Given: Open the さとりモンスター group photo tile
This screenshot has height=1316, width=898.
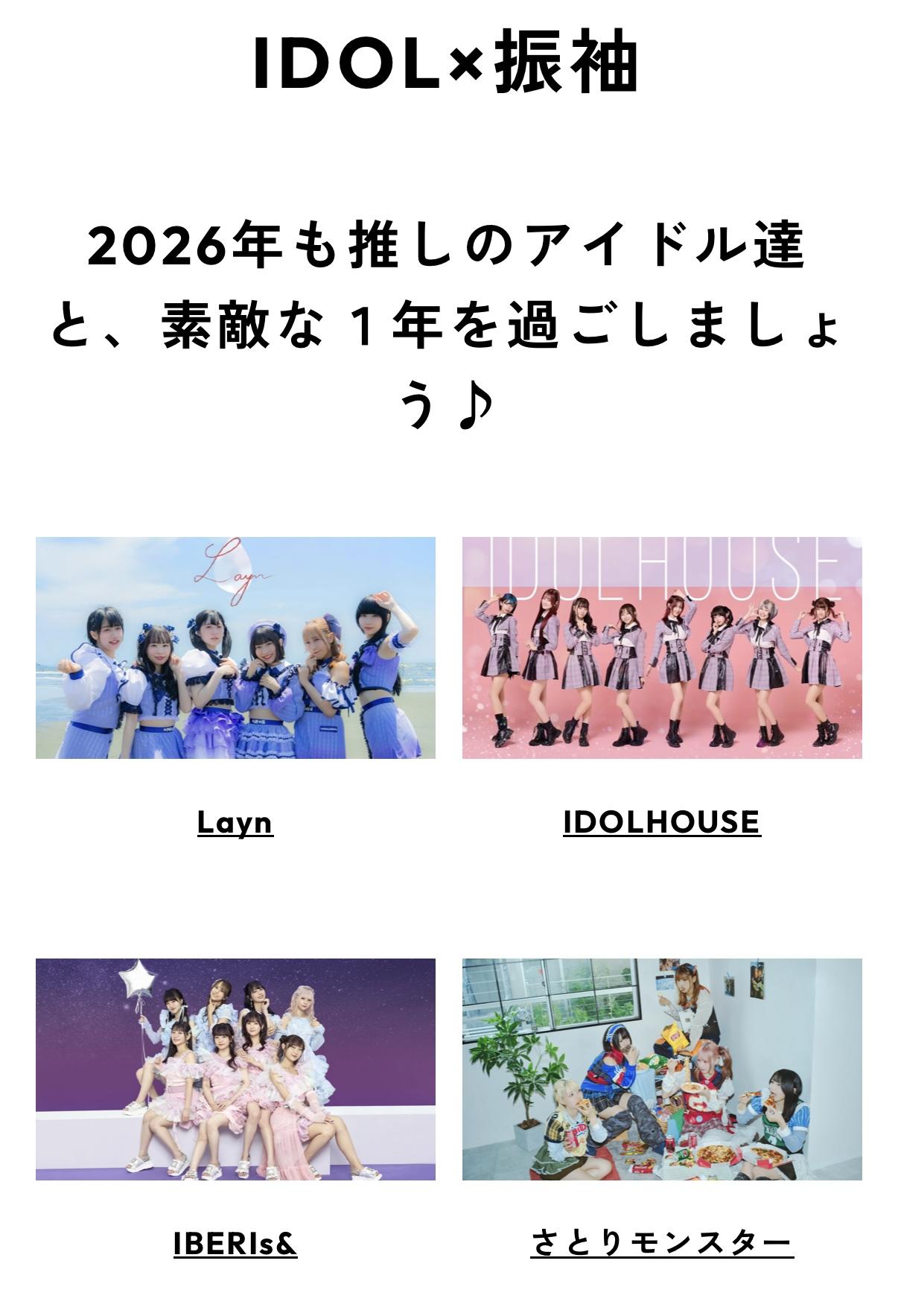Looking at the screenshot, I should [x=662, y=1069].
